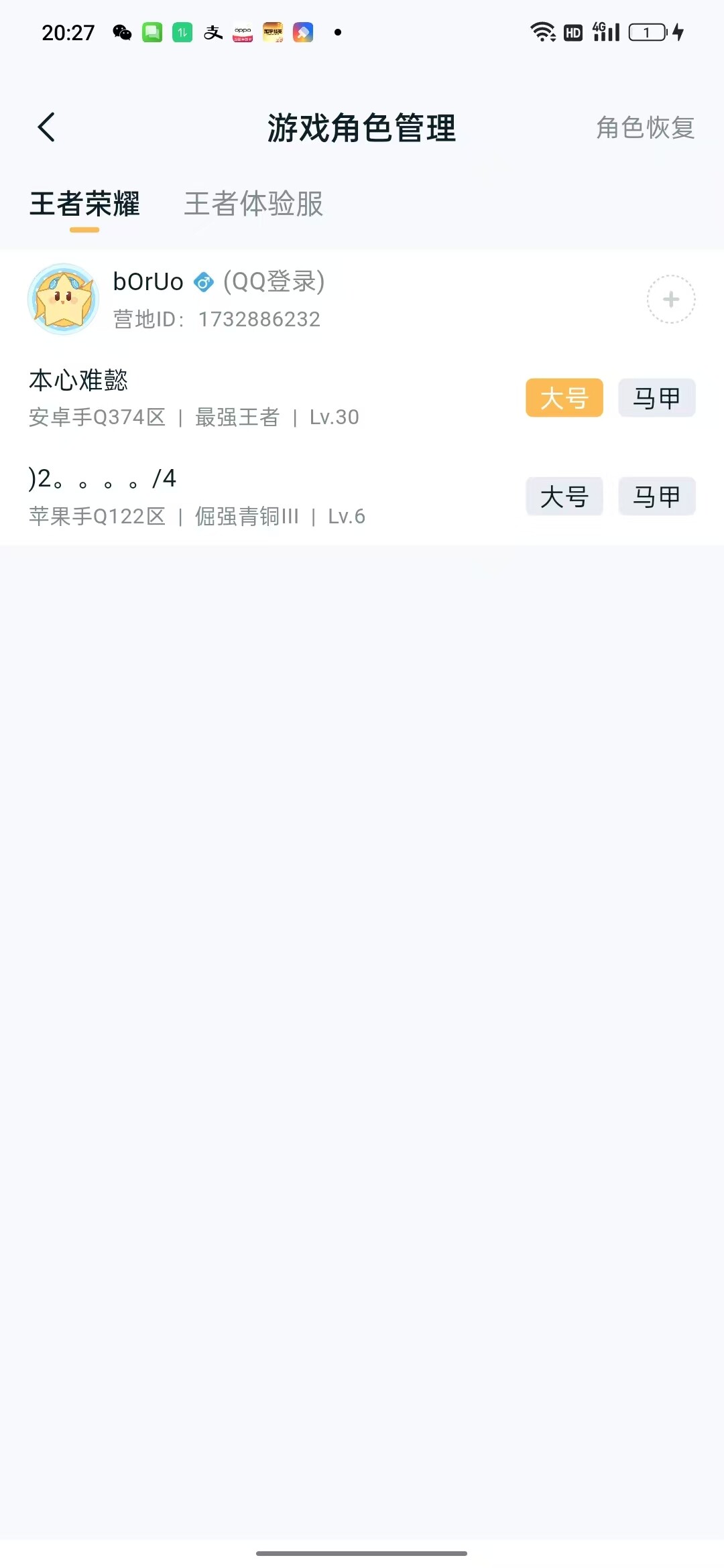The image size is (724, 1568).
Task: Click the username bOrUo
Action: [147, 281]
